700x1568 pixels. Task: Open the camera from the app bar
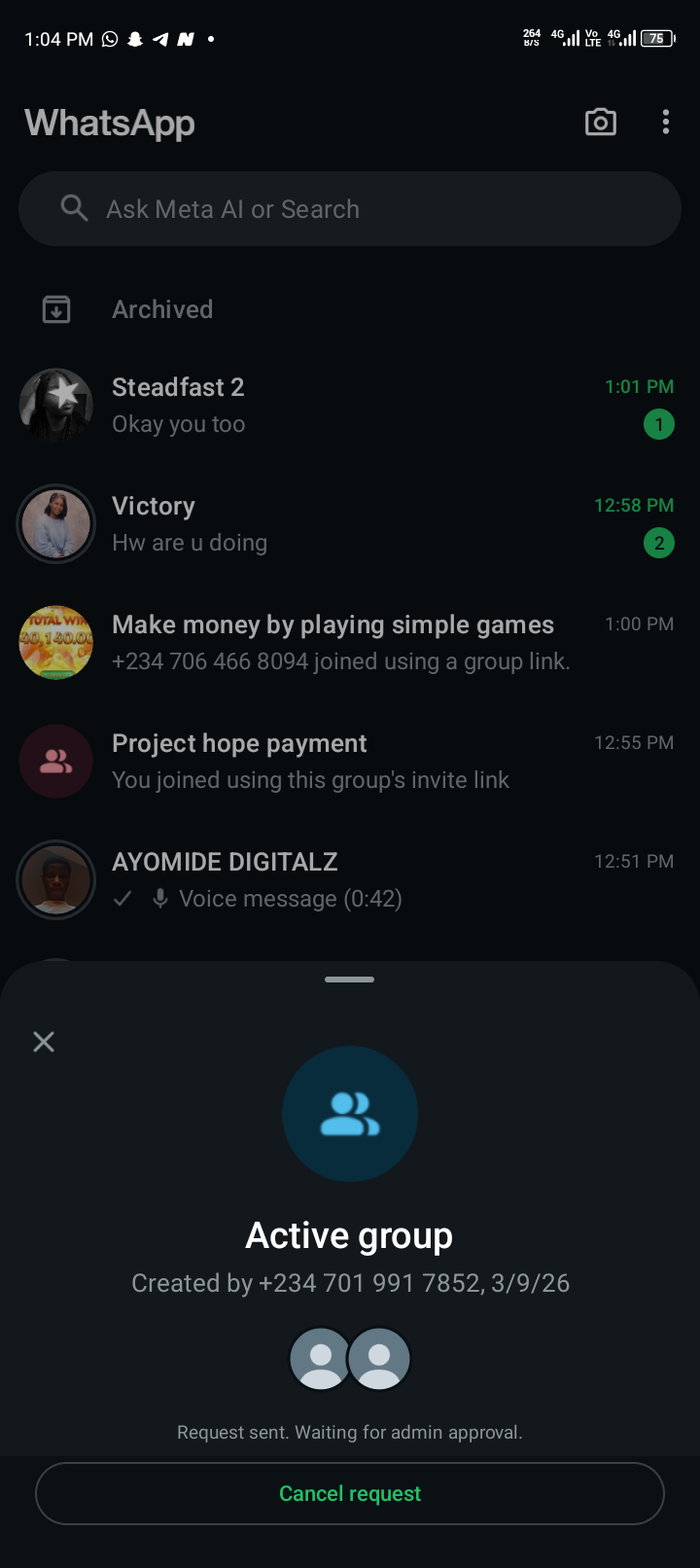pos(600,122)
